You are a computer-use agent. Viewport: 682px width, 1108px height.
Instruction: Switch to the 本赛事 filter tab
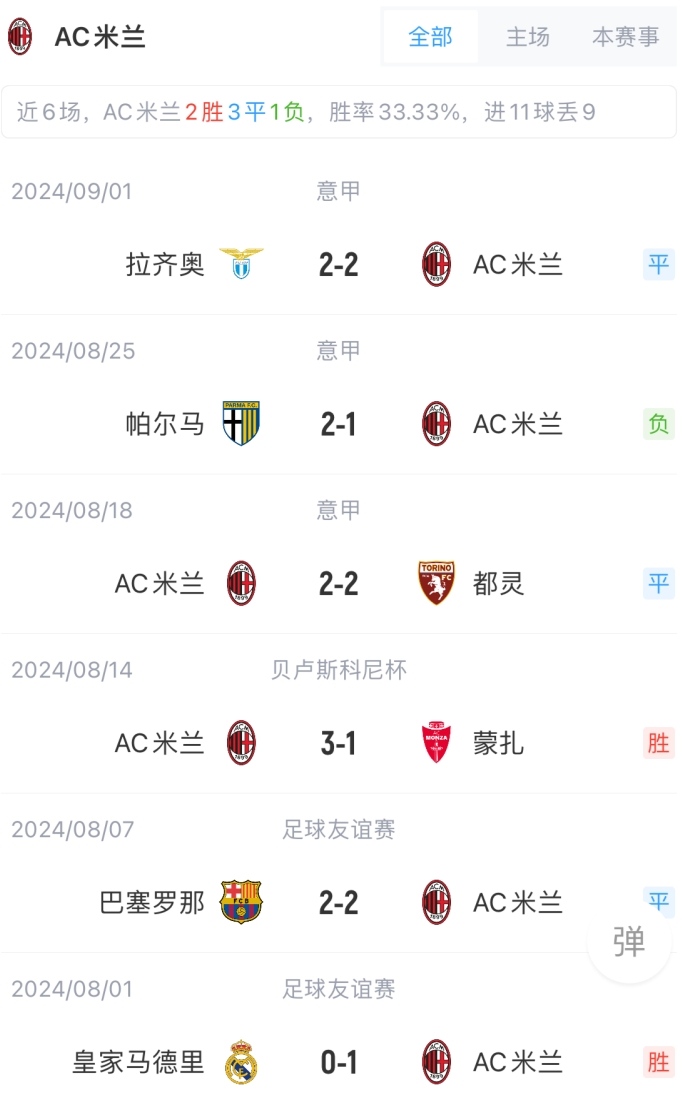point(625,37)
